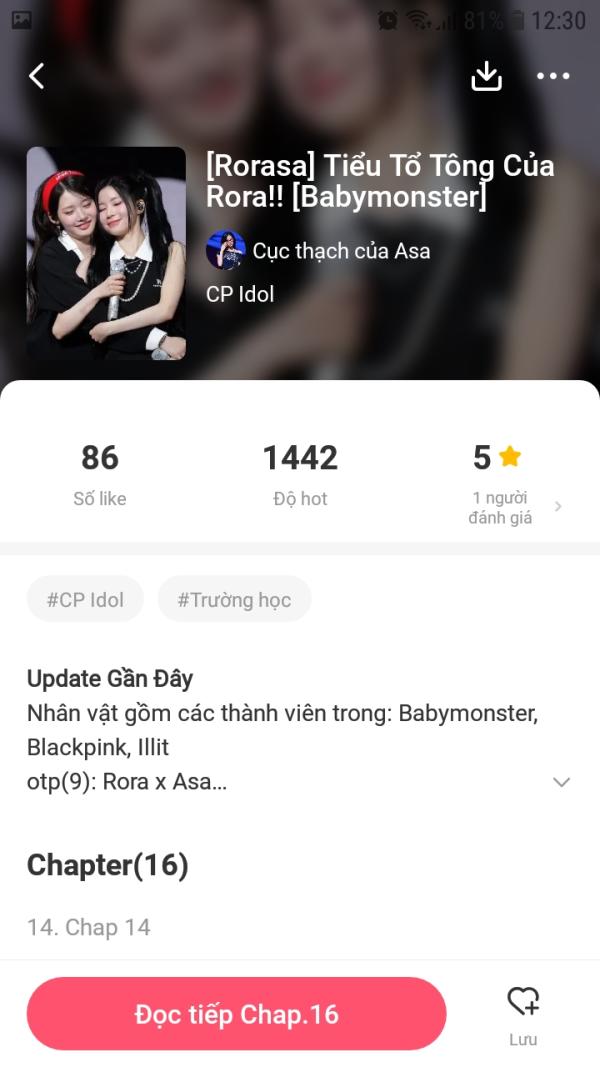
Task: Open the story cover image
Action: click(106, 253)
